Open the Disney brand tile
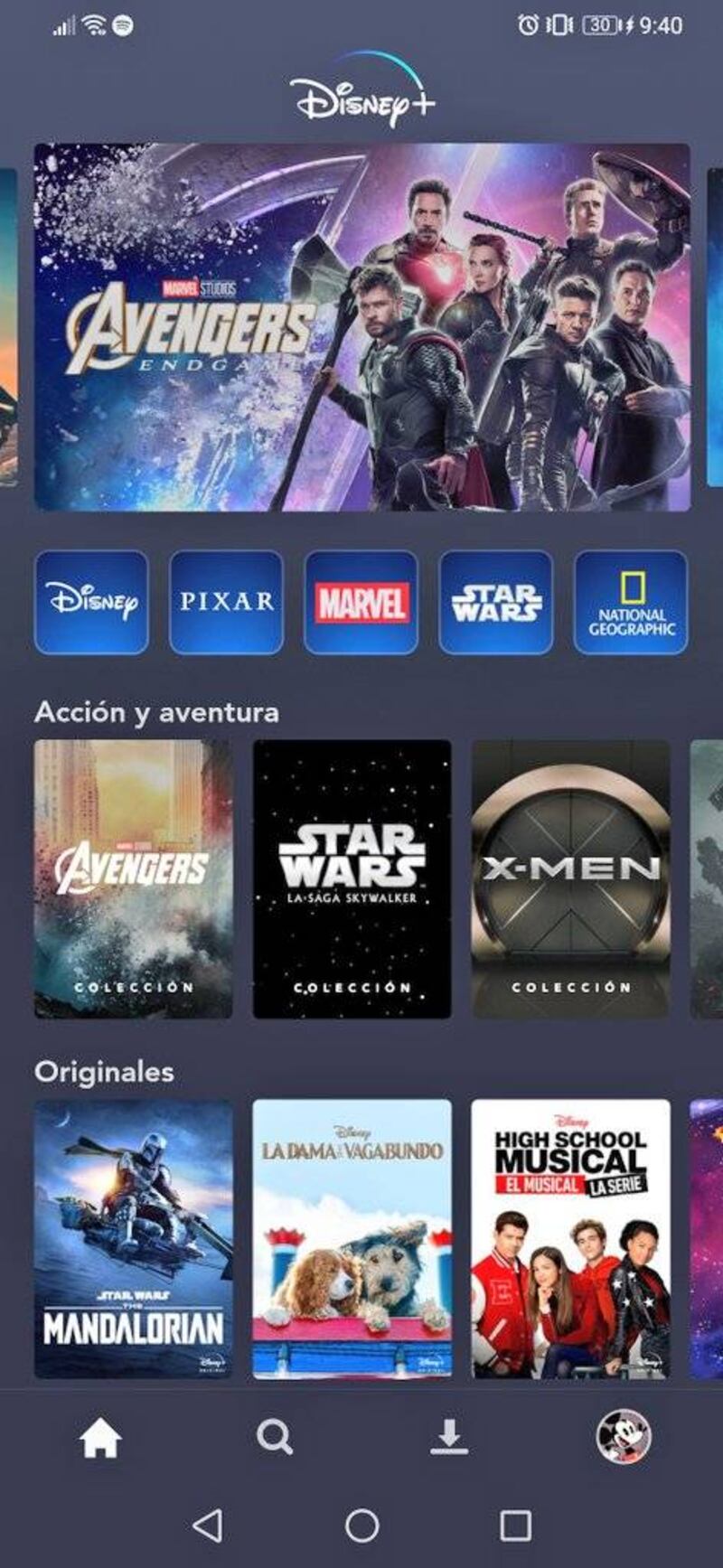This screenshot has width=723, height=1568. [91, 602]
